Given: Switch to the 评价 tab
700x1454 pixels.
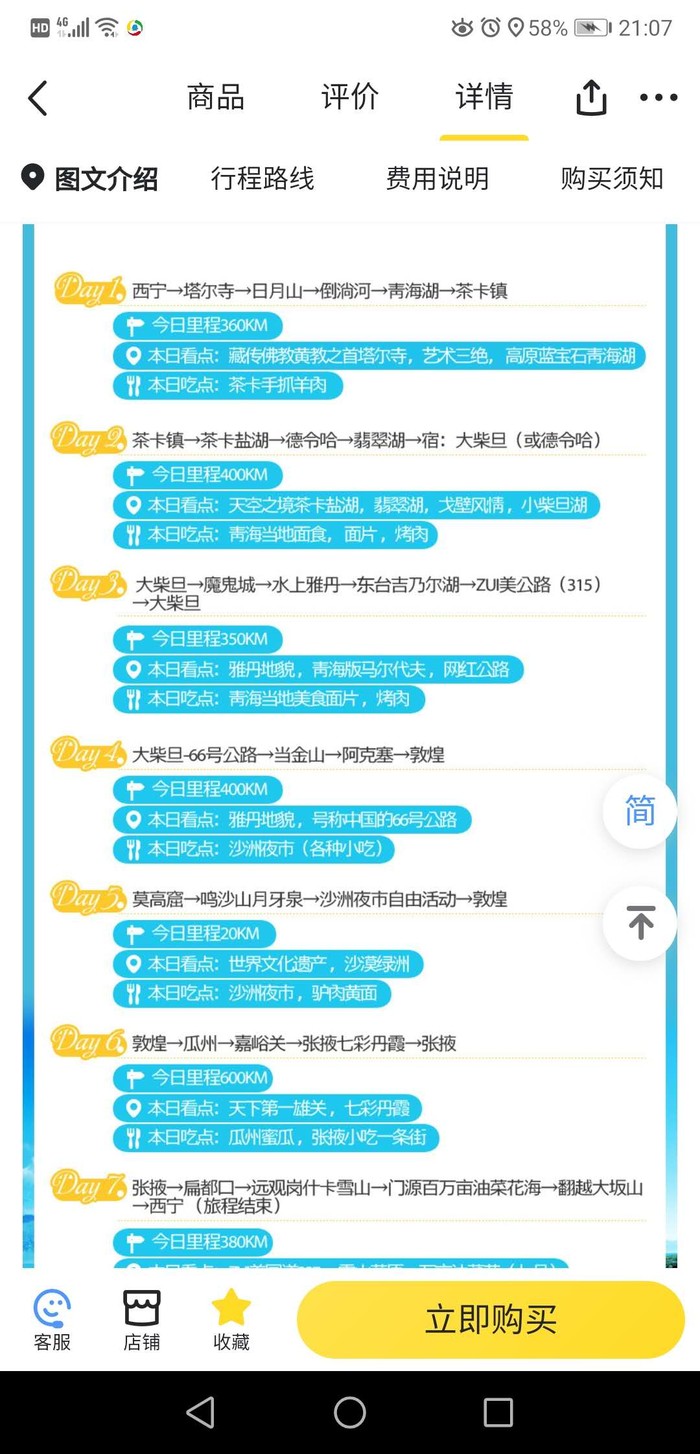Looking at the screenshot, I should click(x=350, y=97).
